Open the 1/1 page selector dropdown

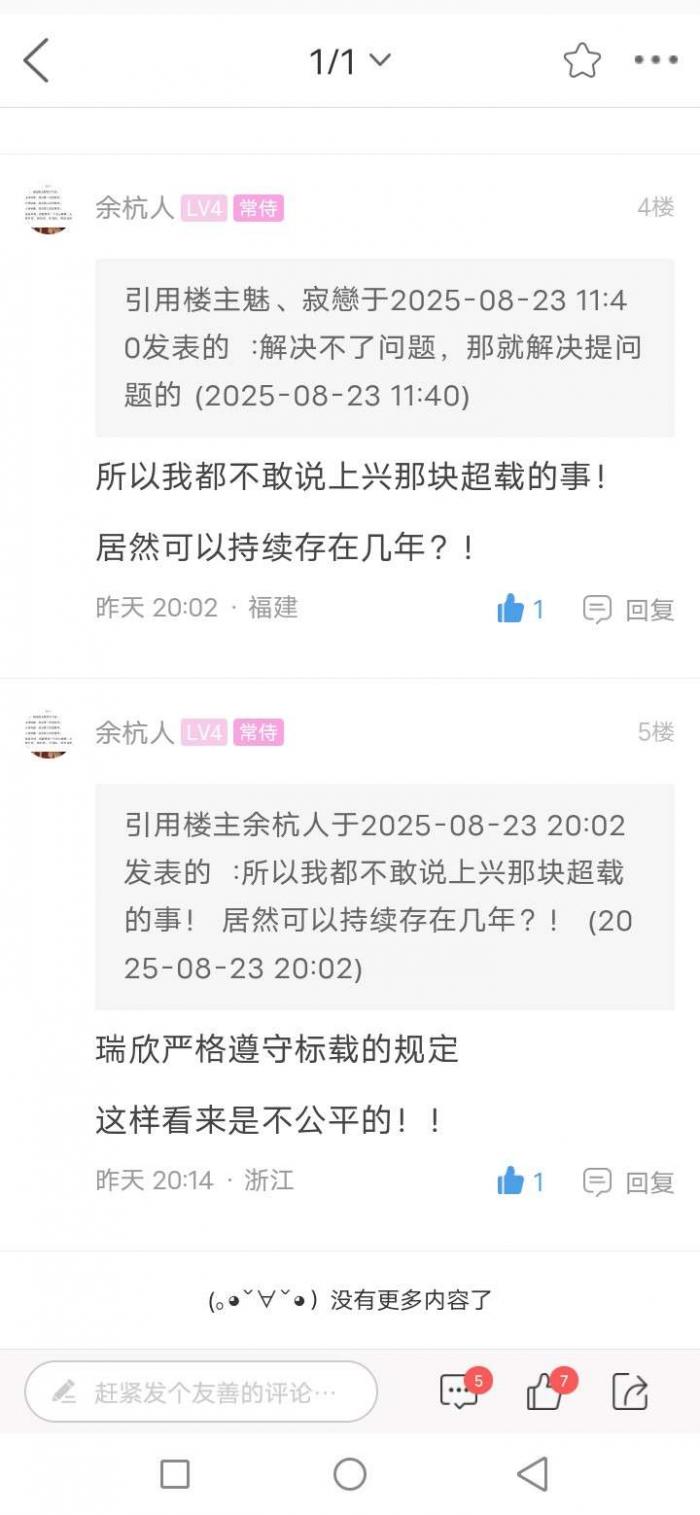point(349,61)
